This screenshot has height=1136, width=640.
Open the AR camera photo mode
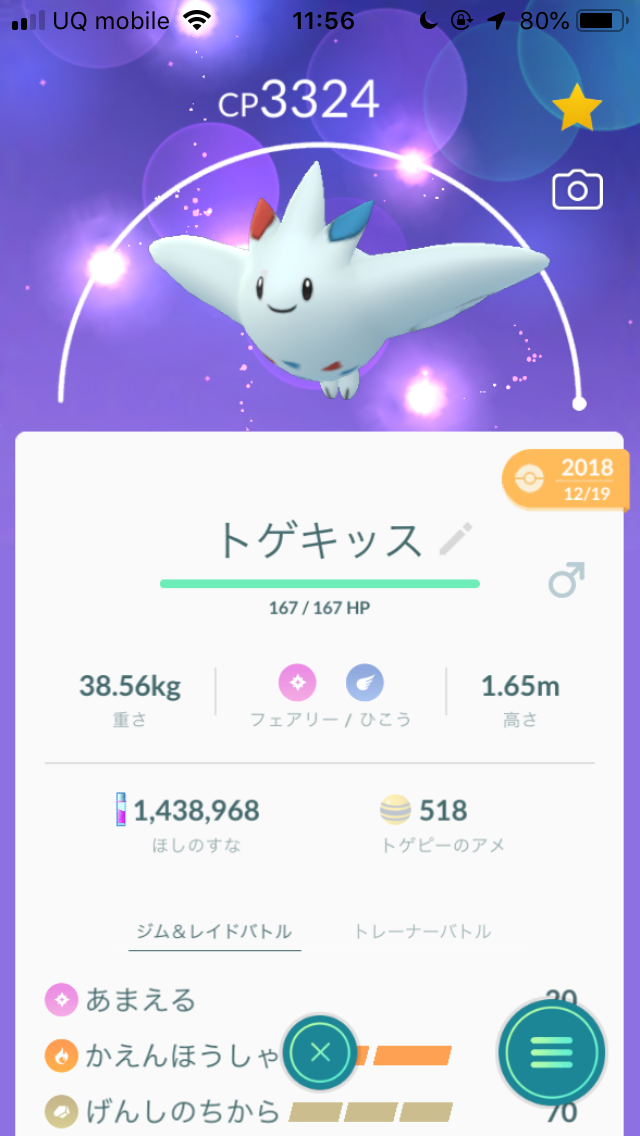pyautogui.click(x=577, y=189)
